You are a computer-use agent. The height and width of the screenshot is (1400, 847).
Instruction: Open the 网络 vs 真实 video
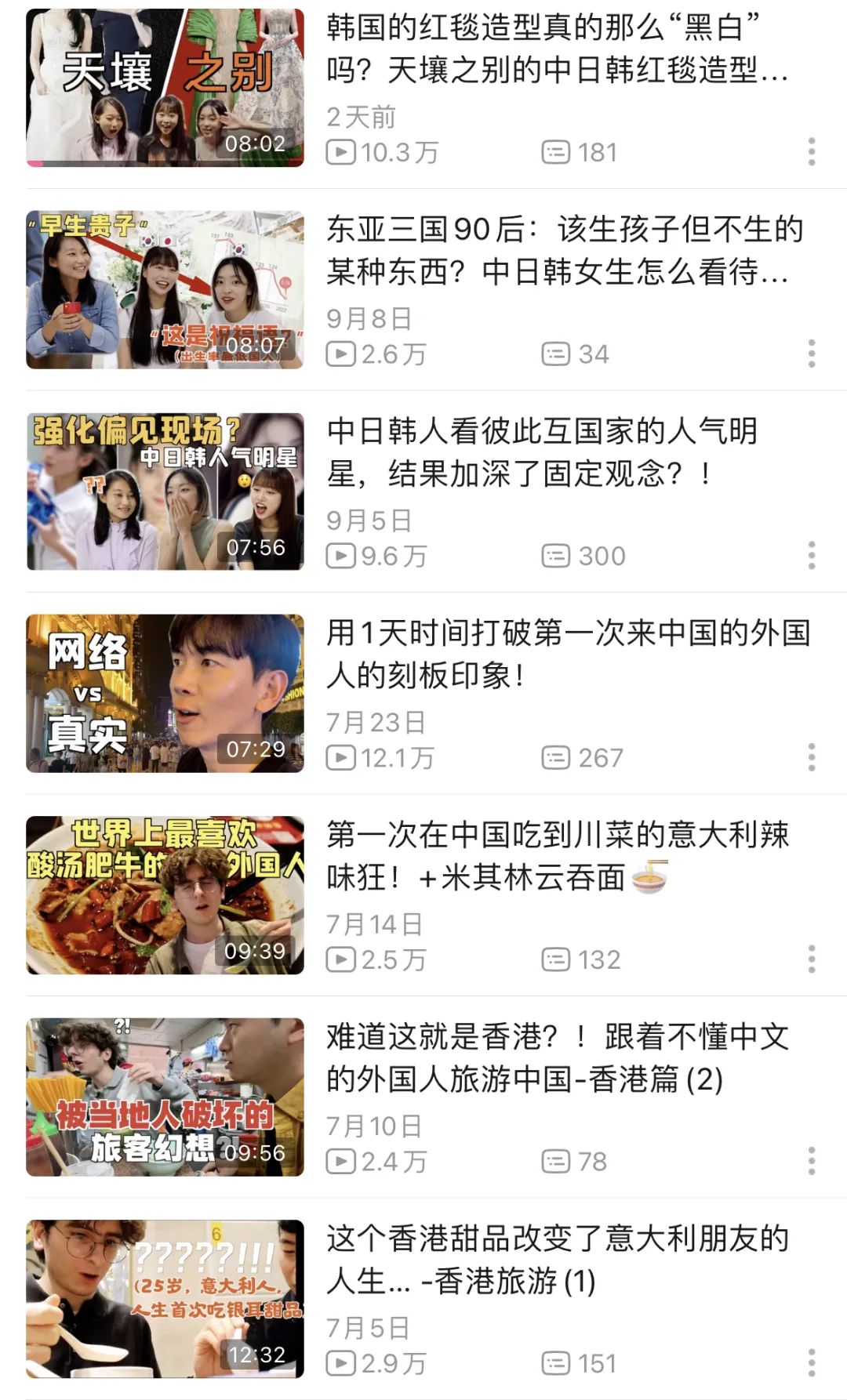[x=165, y=693]
